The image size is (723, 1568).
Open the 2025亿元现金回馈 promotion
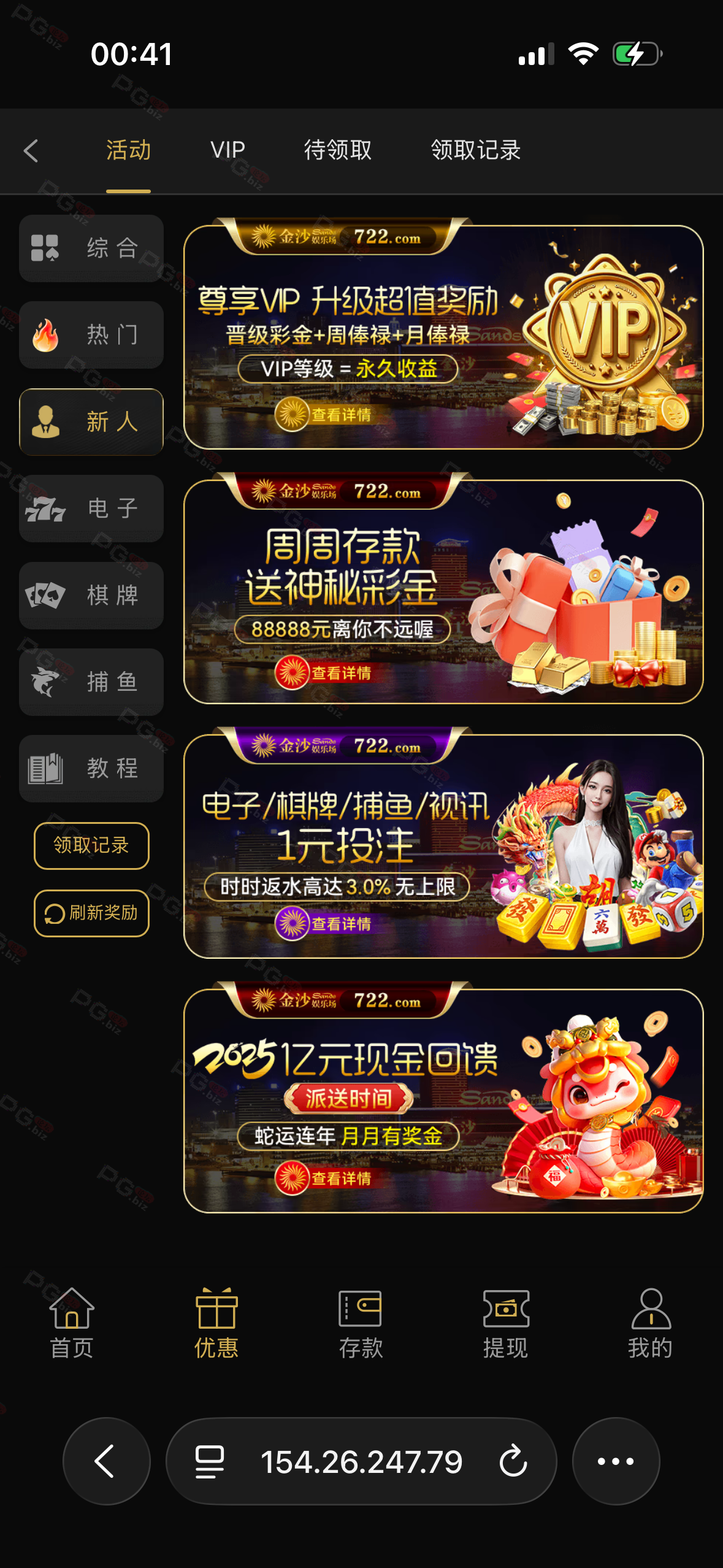point(443,1101)
